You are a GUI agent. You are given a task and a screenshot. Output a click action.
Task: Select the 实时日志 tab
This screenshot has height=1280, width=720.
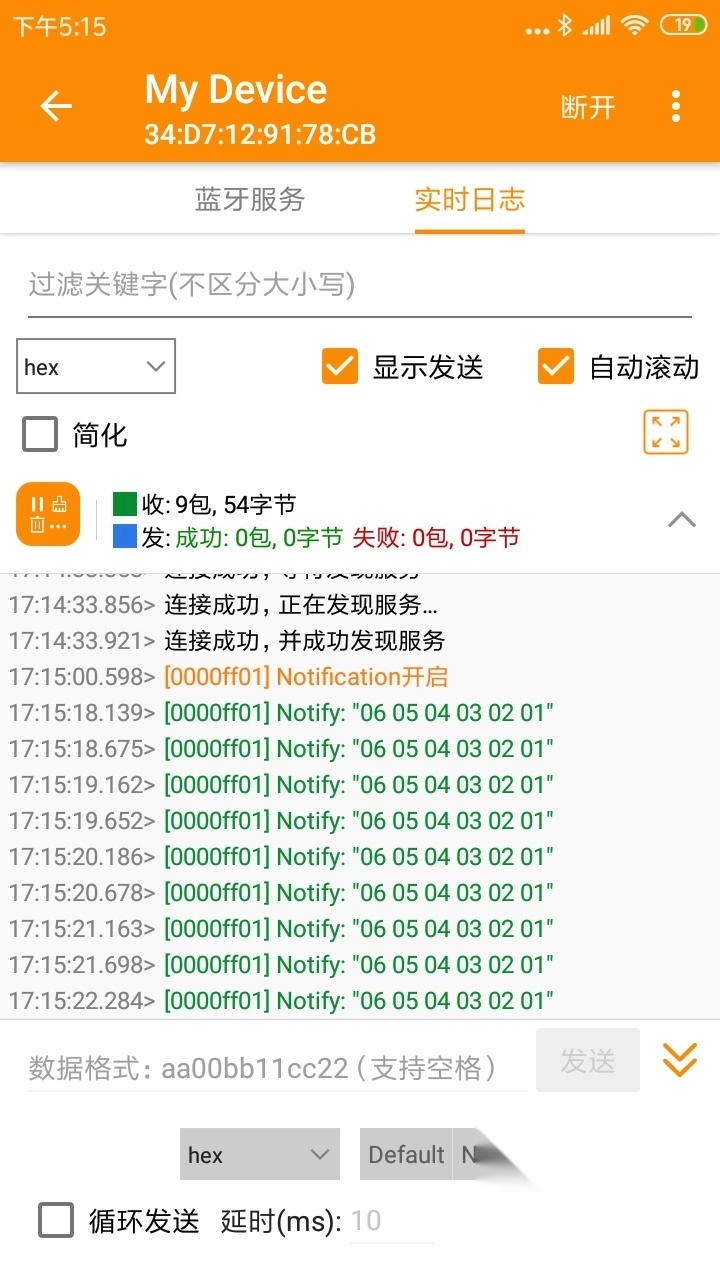469,199
